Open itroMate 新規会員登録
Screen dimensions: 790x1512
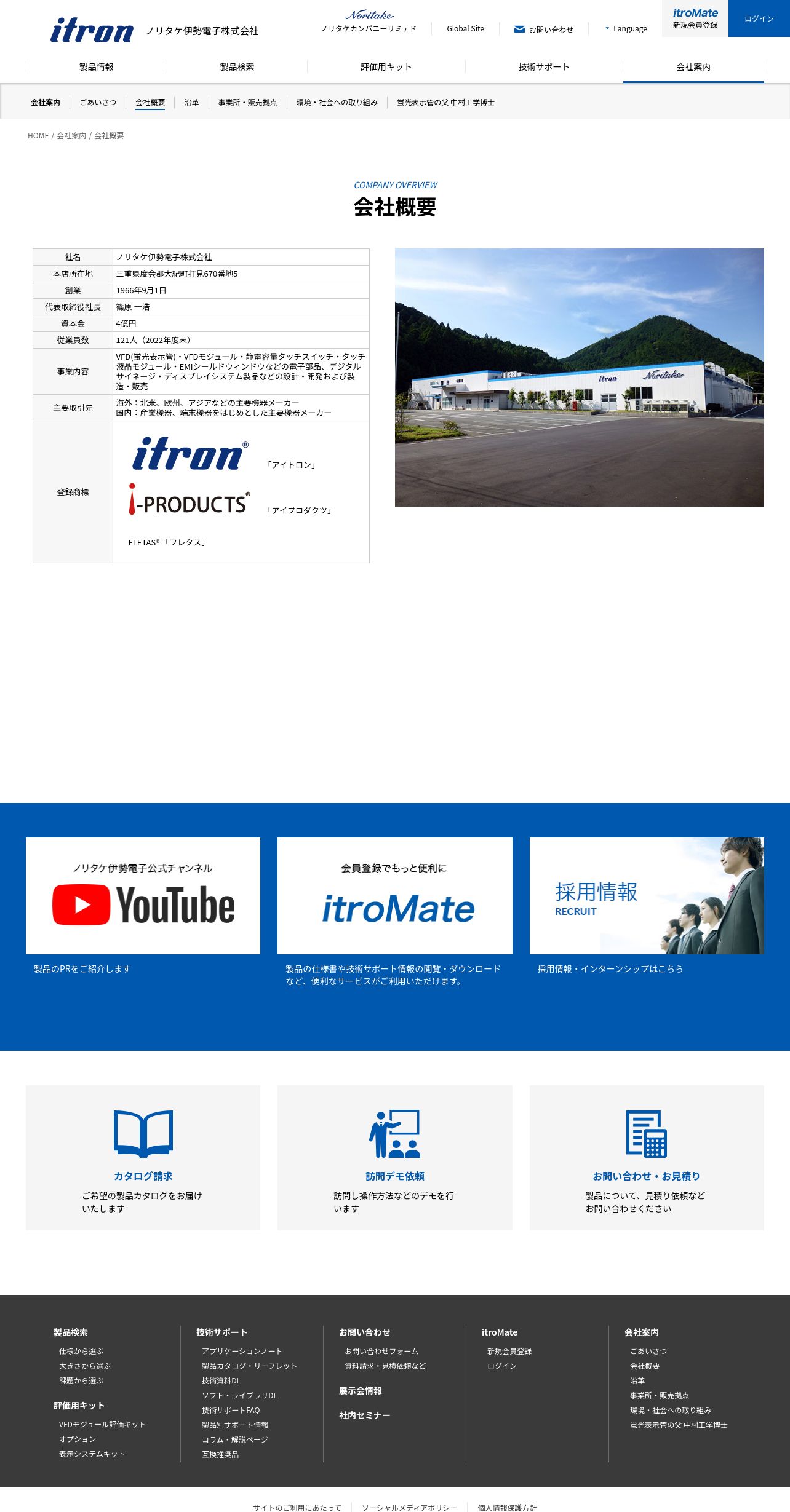point(695,18)
